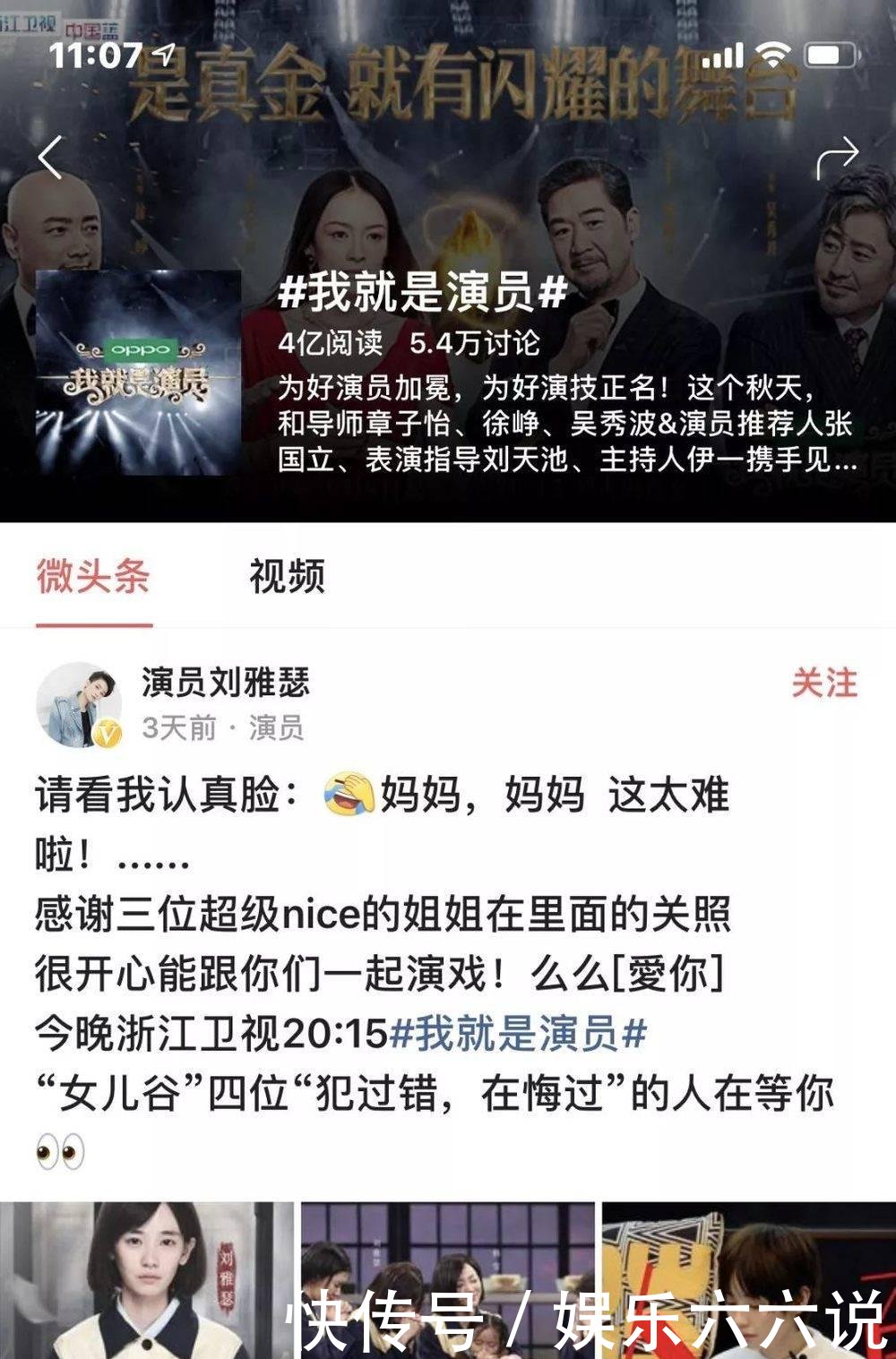Open the #我就是演员# hashtag link in post
Viewport: 896px width, 1359px height.
pyautogui.click(x=519, y=1033)
